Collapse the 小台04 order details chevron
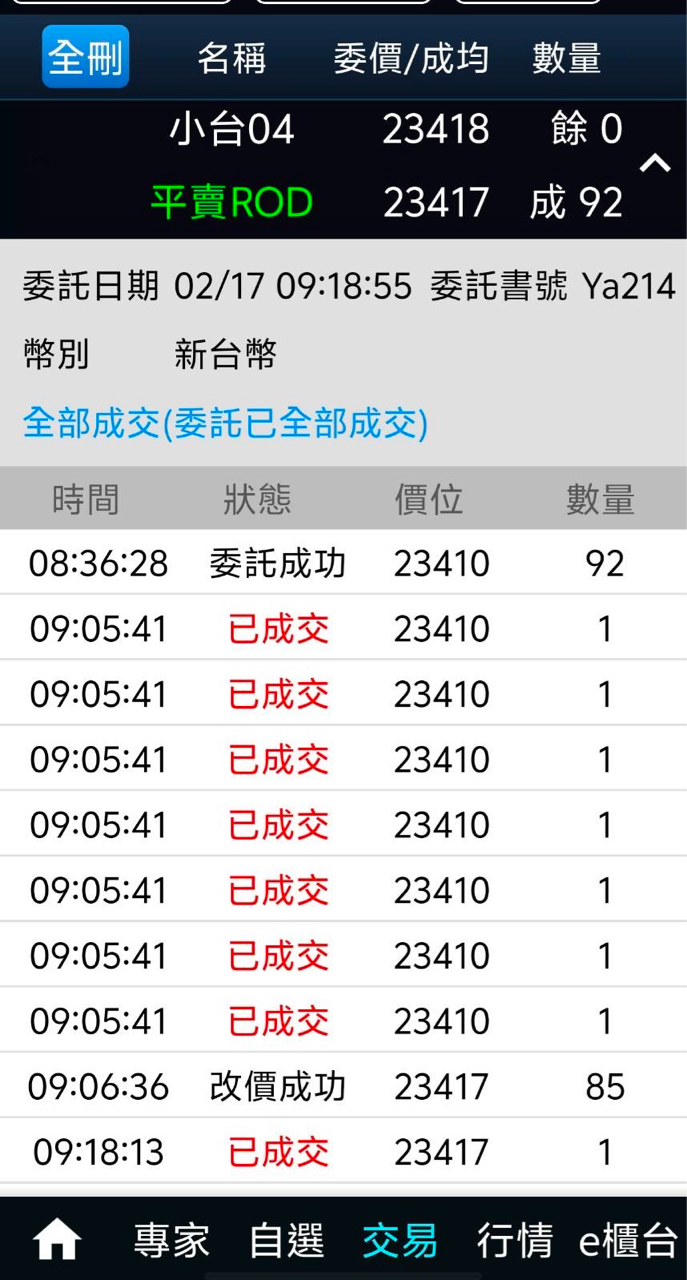The width and height of the screenshot is (687, 1280). coord(655,163)
